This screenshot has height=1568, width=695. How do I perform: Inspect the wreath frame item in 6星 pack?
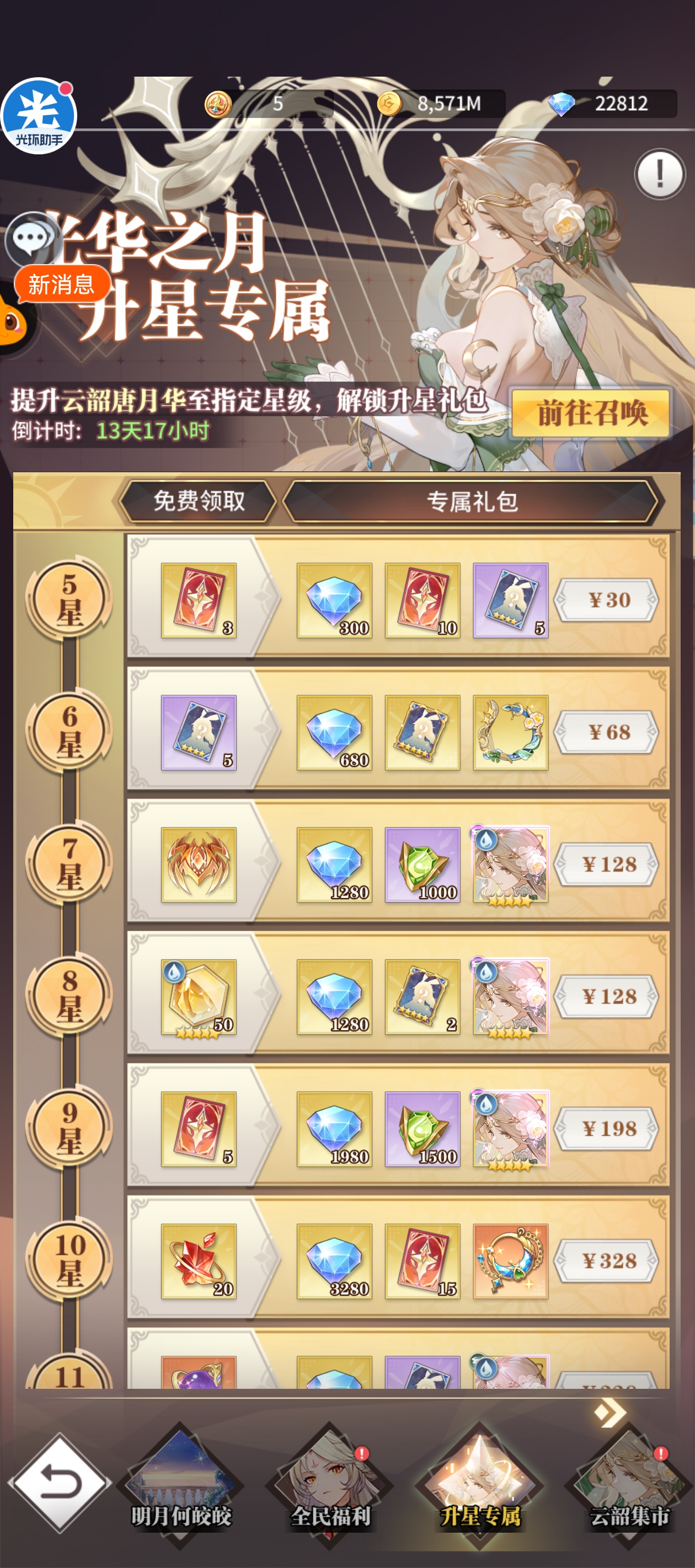(510, 732)
